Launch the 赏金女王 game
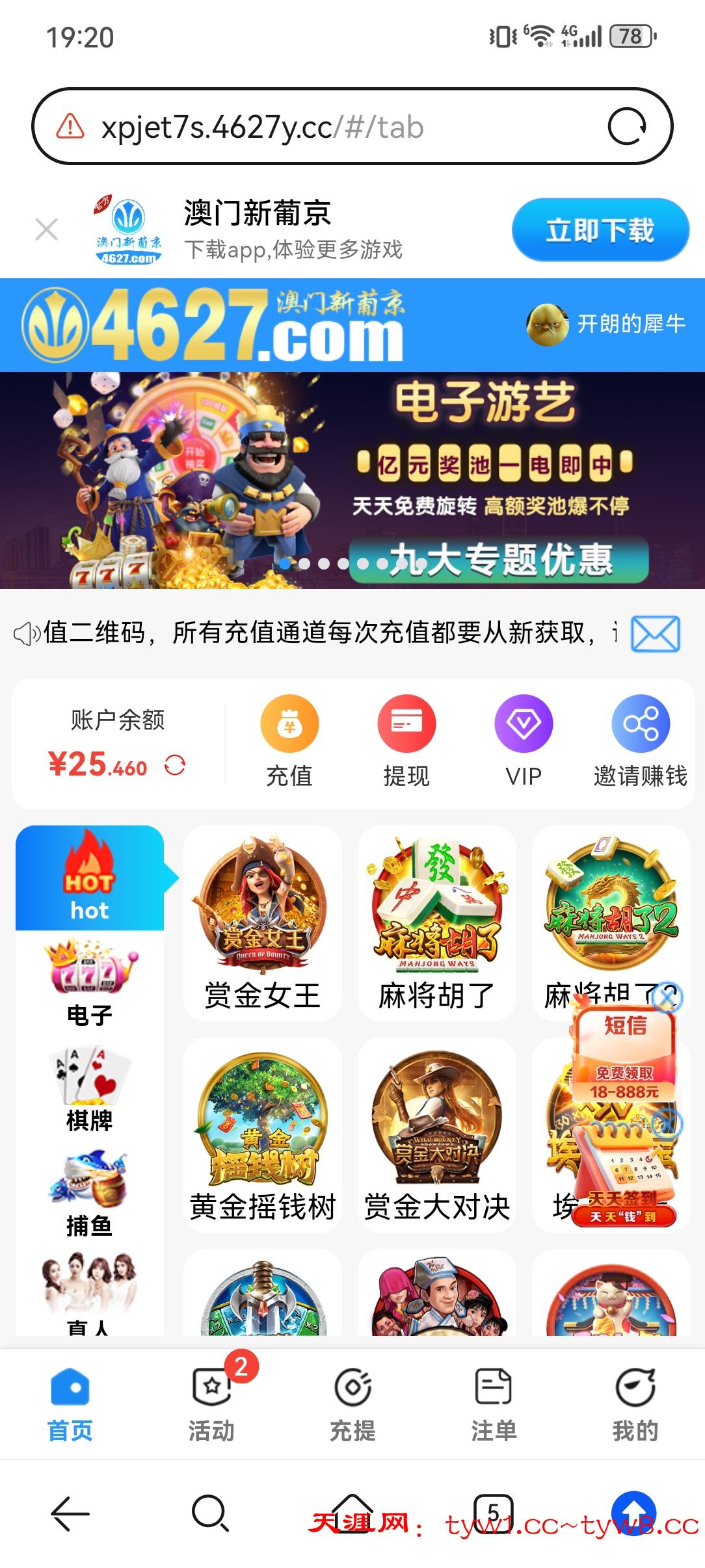Viewport: 705px width, 1568px height. pos(262,923)
